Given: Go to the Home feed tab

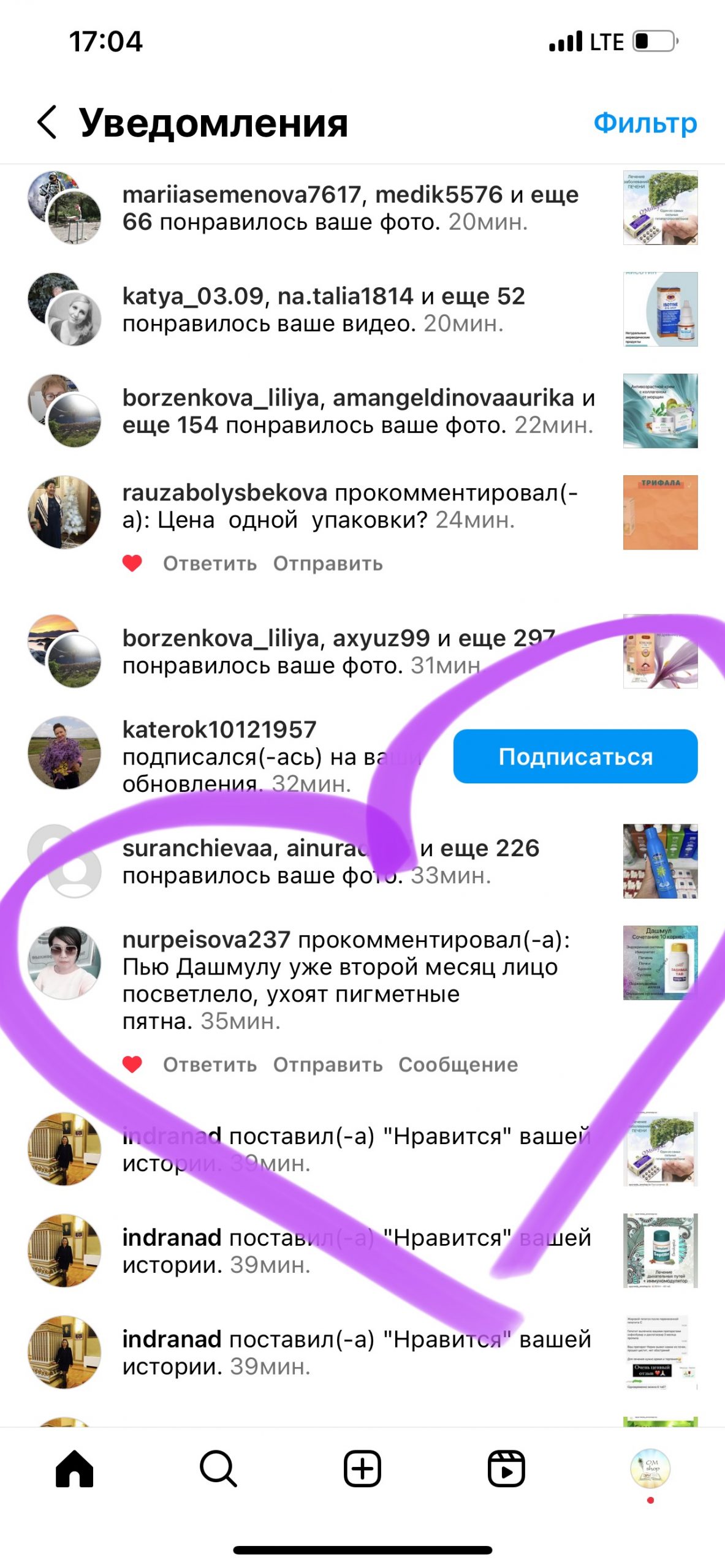Looking at the screenshot, I should 74,1468.
